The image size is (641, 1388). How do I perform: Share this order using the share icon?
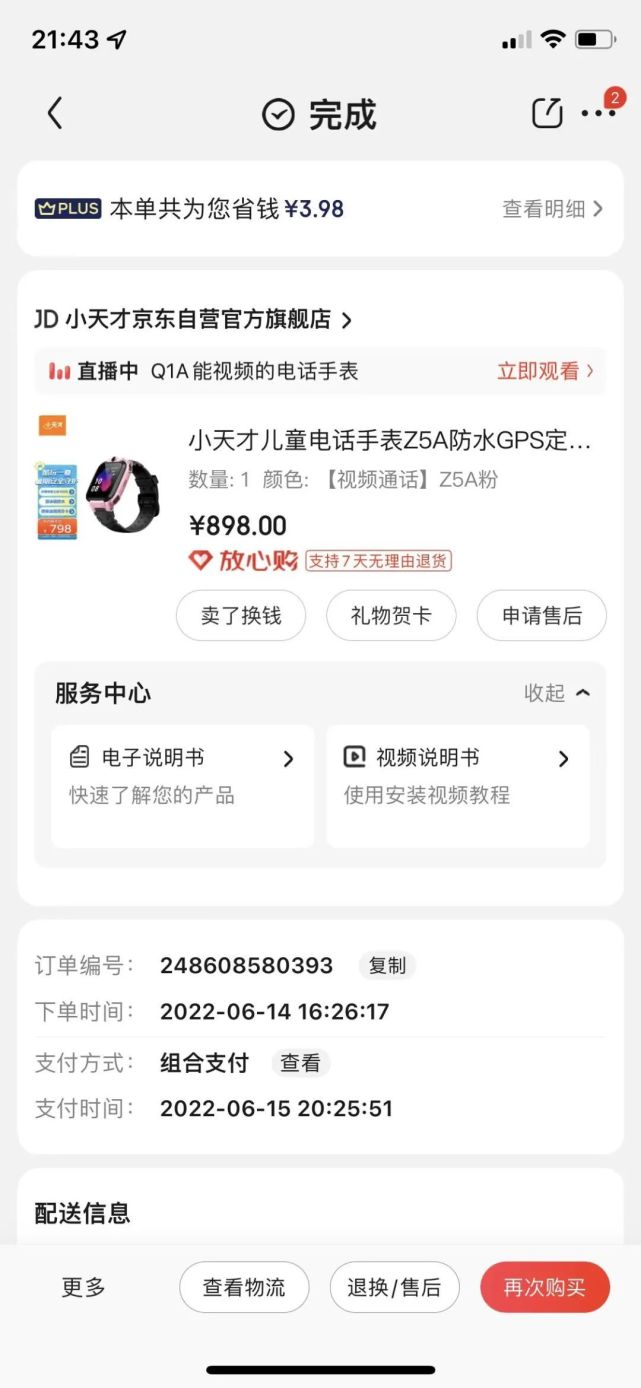547,114
